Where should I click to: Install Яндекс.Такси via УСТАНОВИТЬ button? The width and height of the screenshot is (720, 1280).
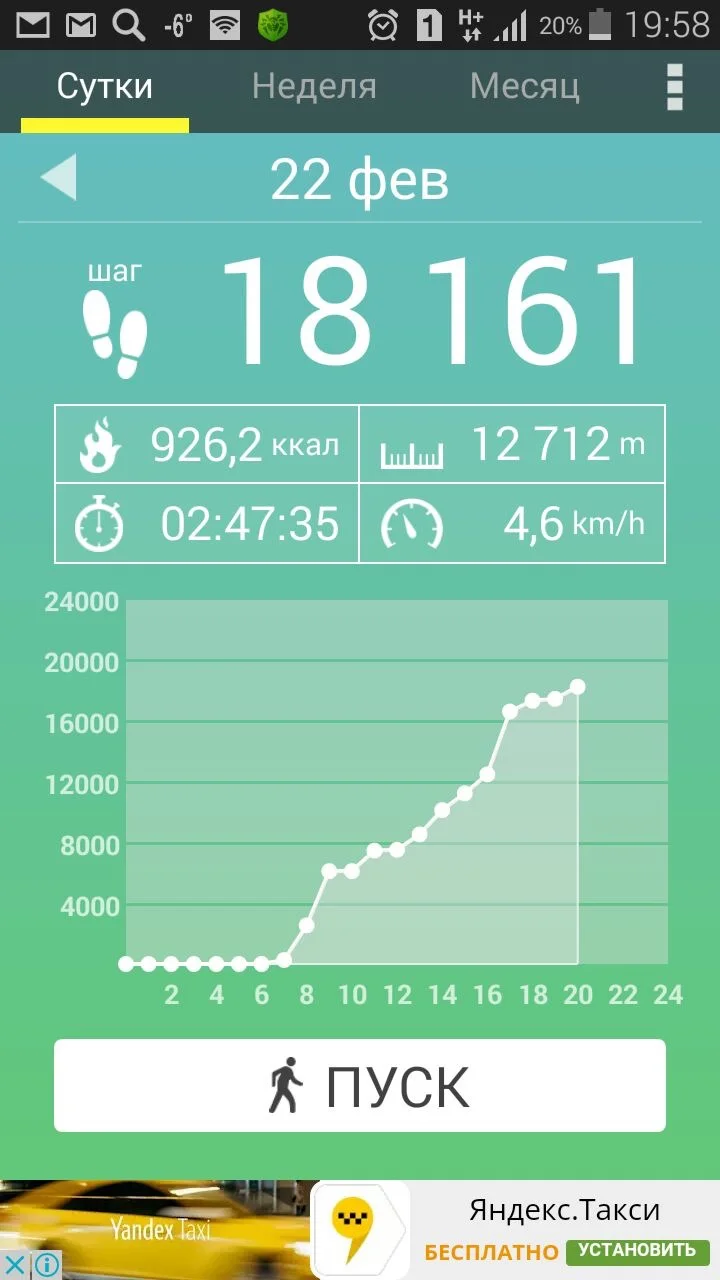point(636,1251)
